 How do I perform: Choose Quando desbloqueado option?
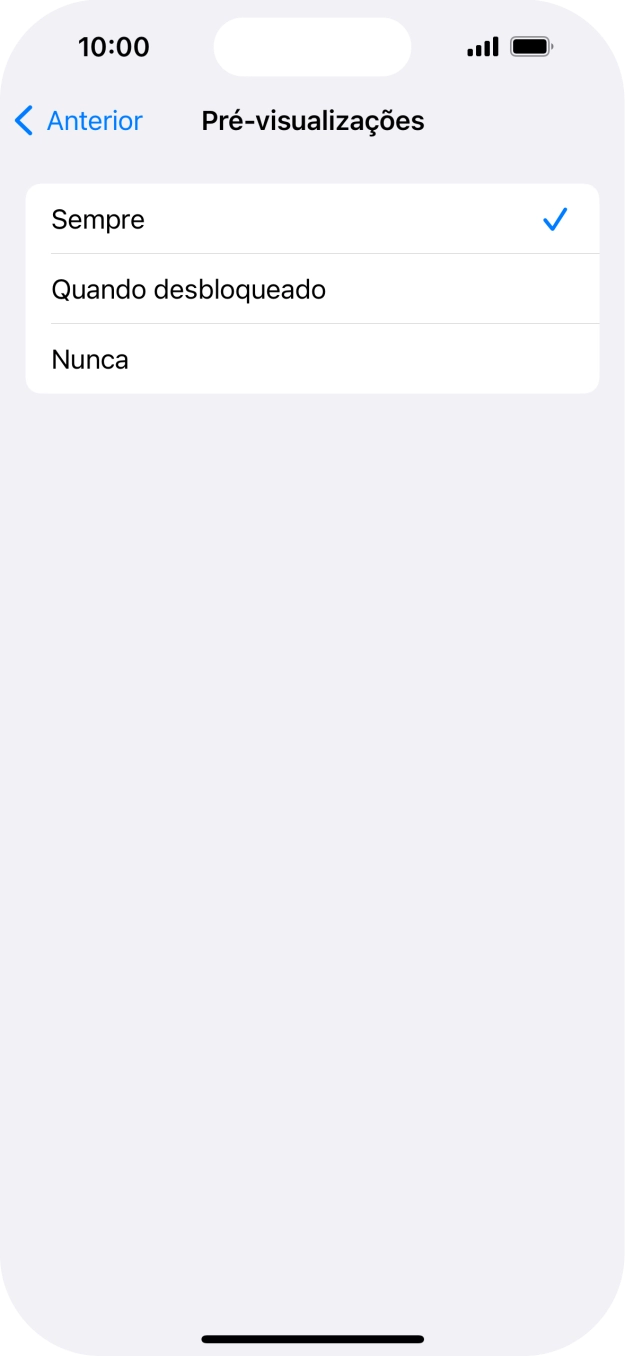point(311,289)
